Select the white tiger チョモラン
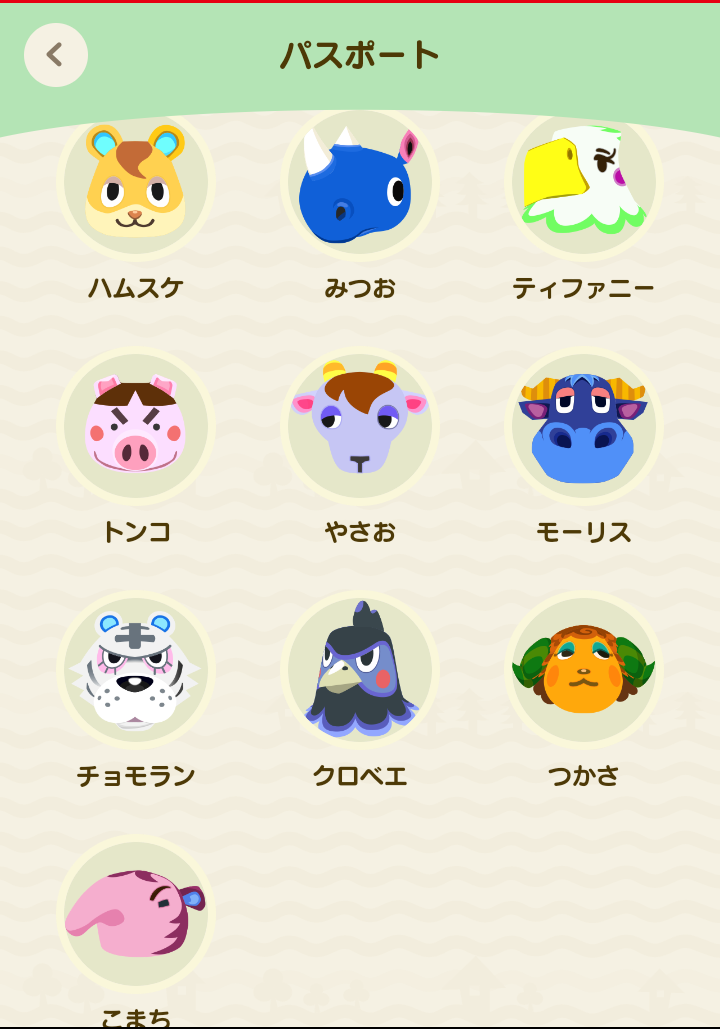Viewport: 720px width, 1029px height. [x=137, y=671]
